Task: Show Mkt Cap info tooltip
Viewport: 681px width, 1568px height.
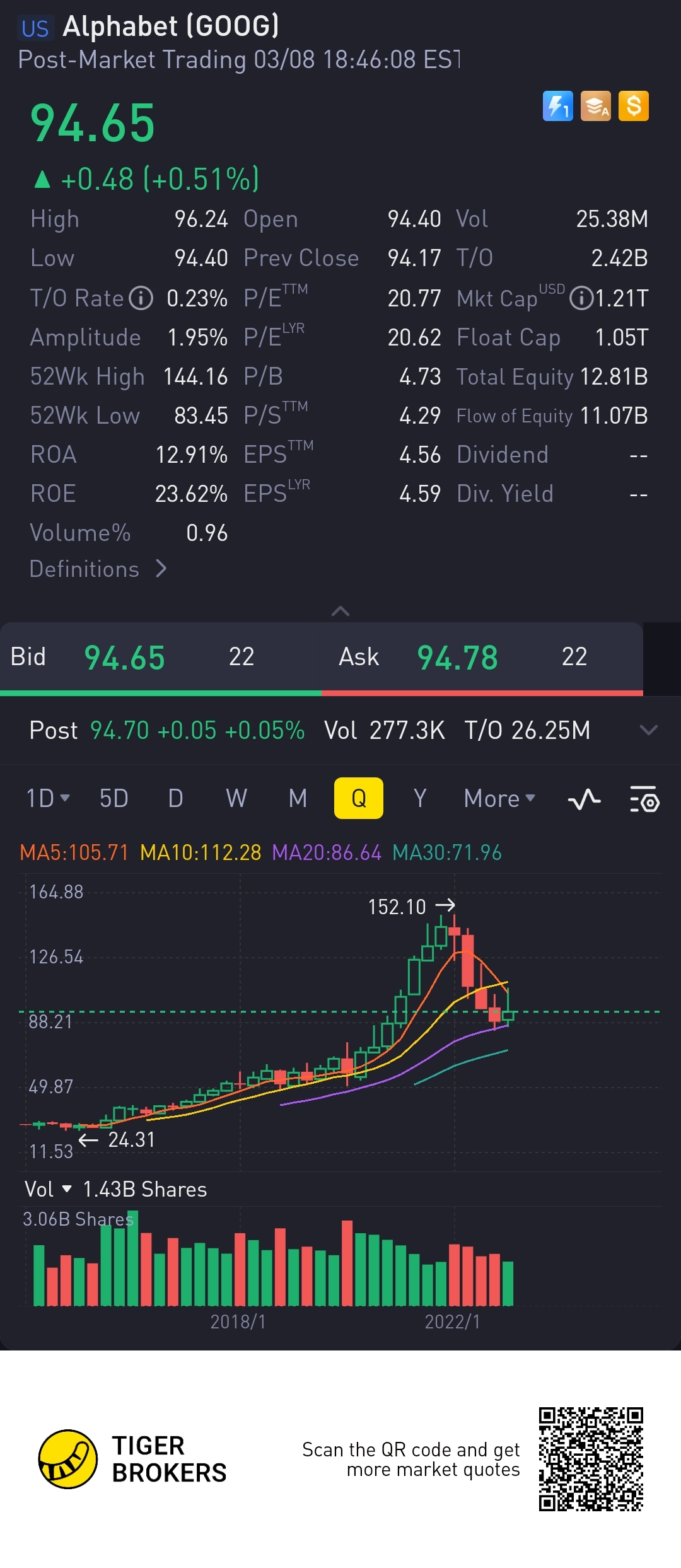Action: coord(581,298)
